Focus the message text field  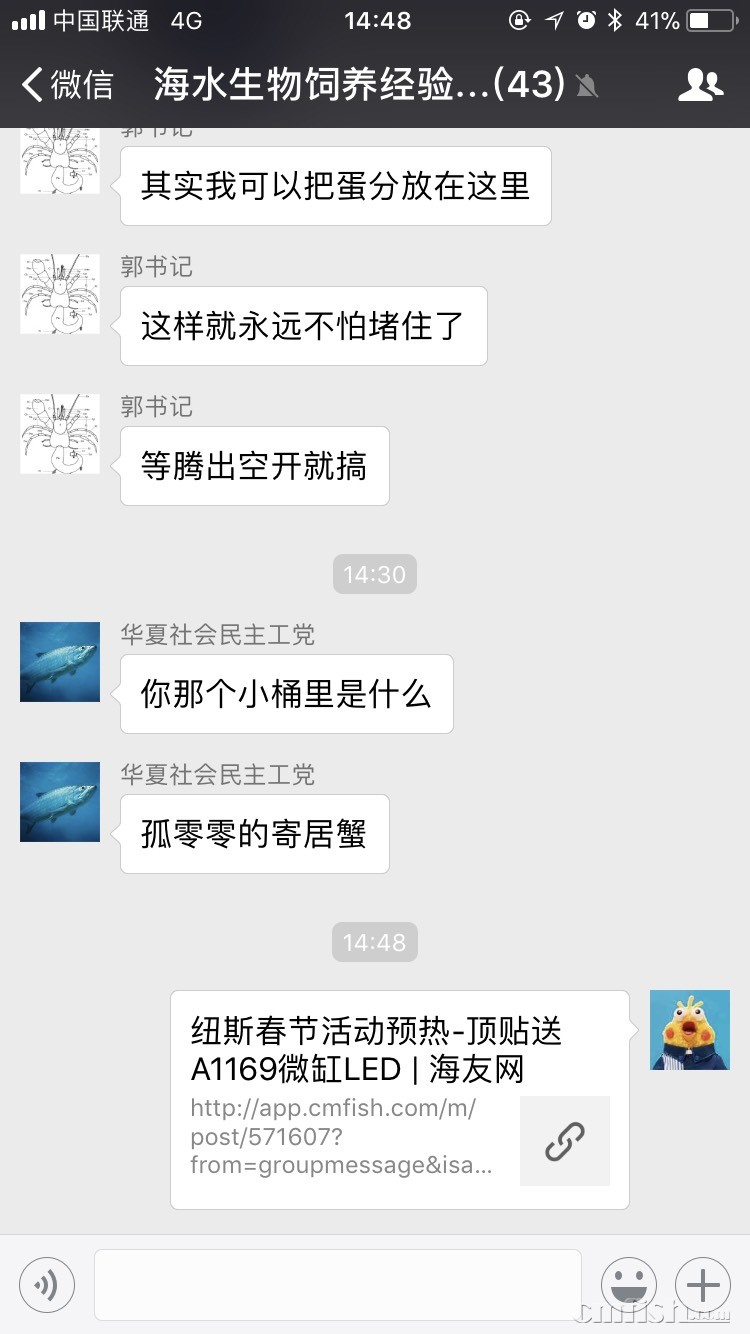point(337,1284)
